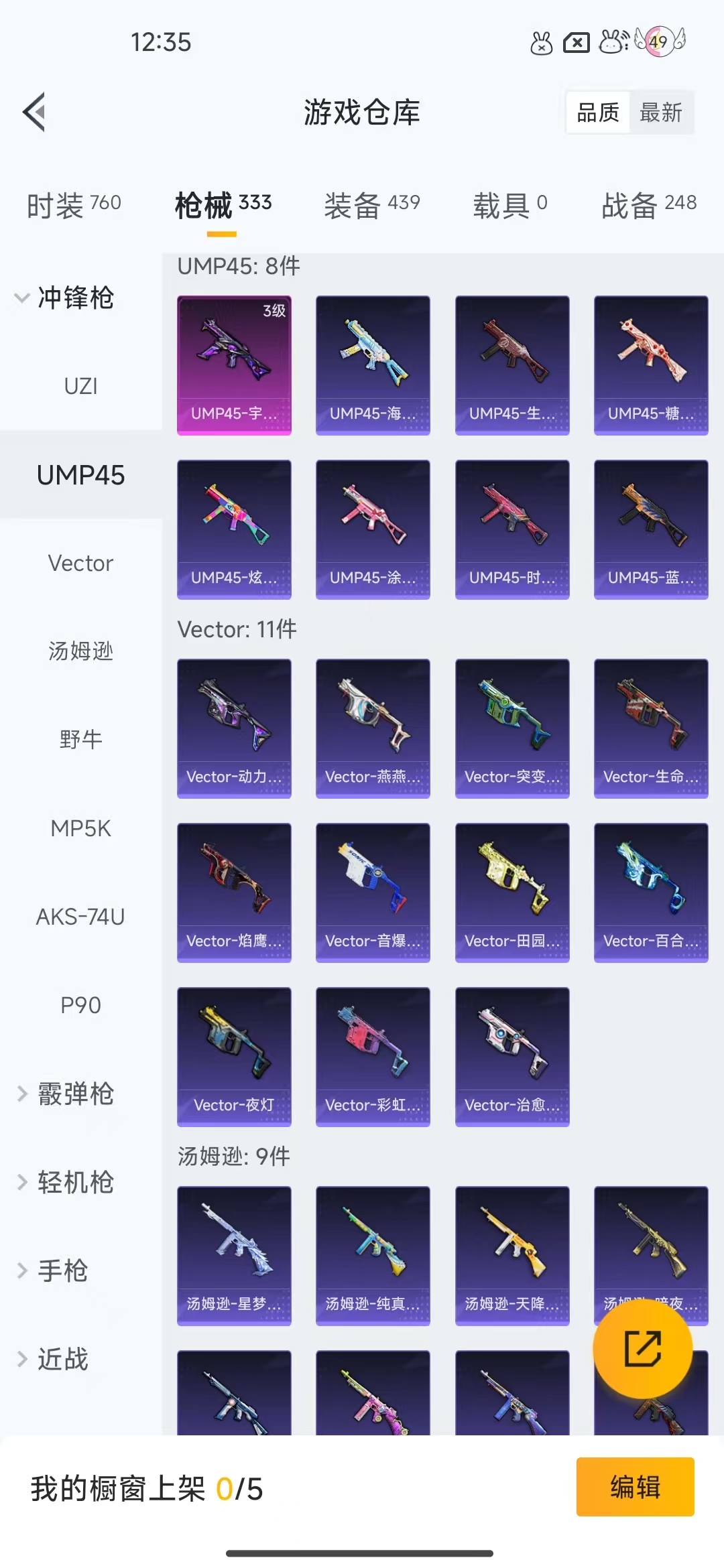Expand the 手枪 category
This screenshot has height=1568, width=724.
coord(52,1271)
